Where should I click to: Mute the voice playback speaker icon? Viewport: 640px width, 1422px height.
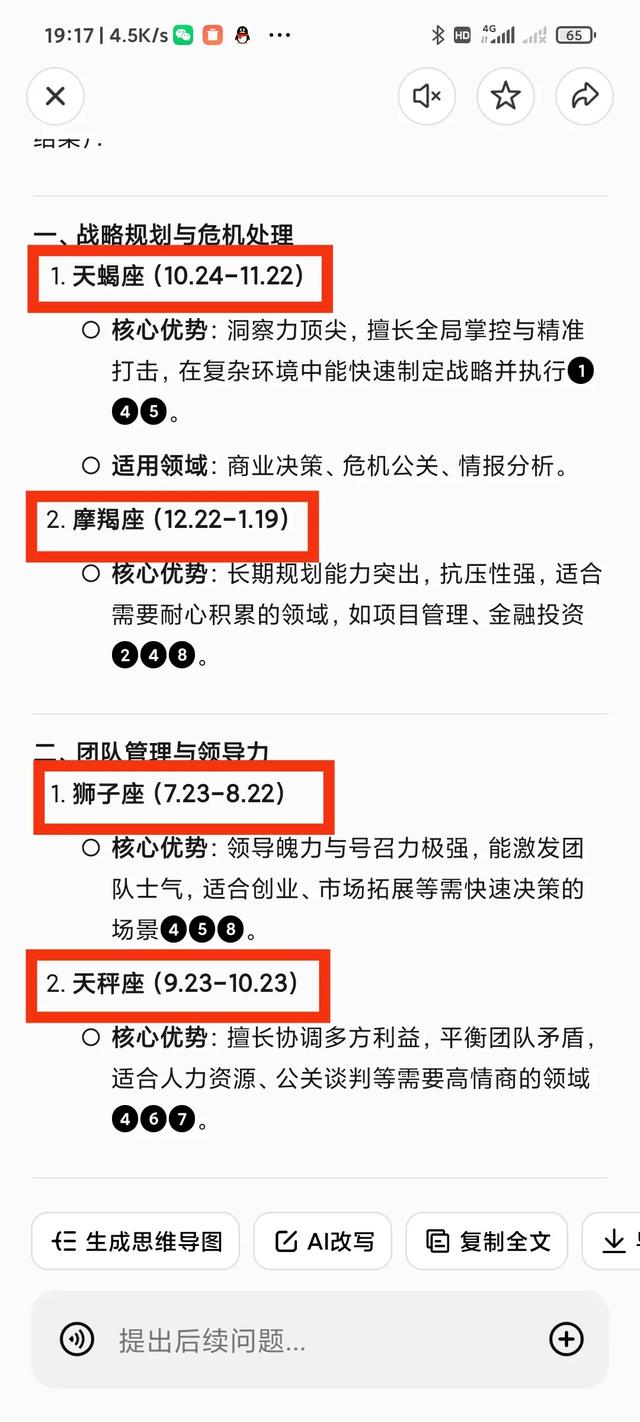click(x=427, y=96)
